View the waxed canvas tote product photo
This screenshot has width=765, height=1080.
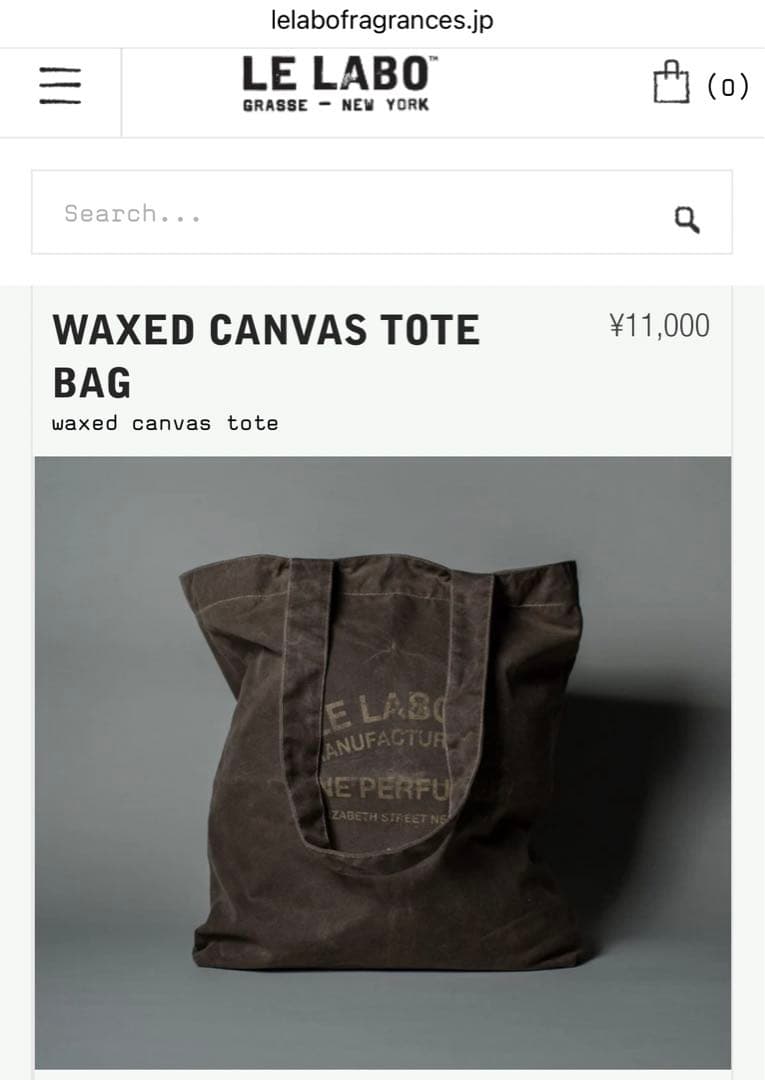coord(383,762)
